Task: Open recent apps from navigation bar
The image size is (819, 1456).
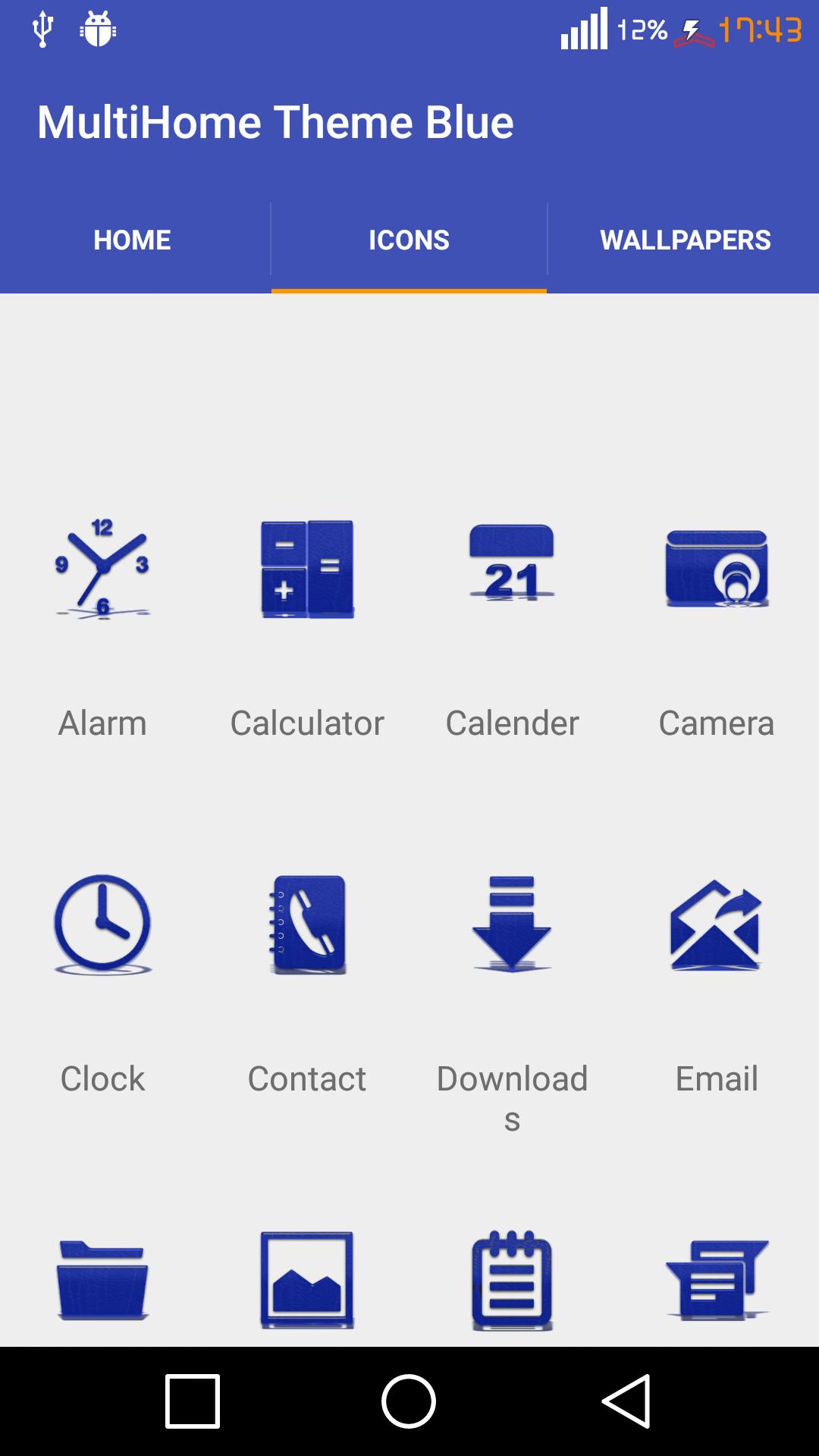Action: [193, 1401]
